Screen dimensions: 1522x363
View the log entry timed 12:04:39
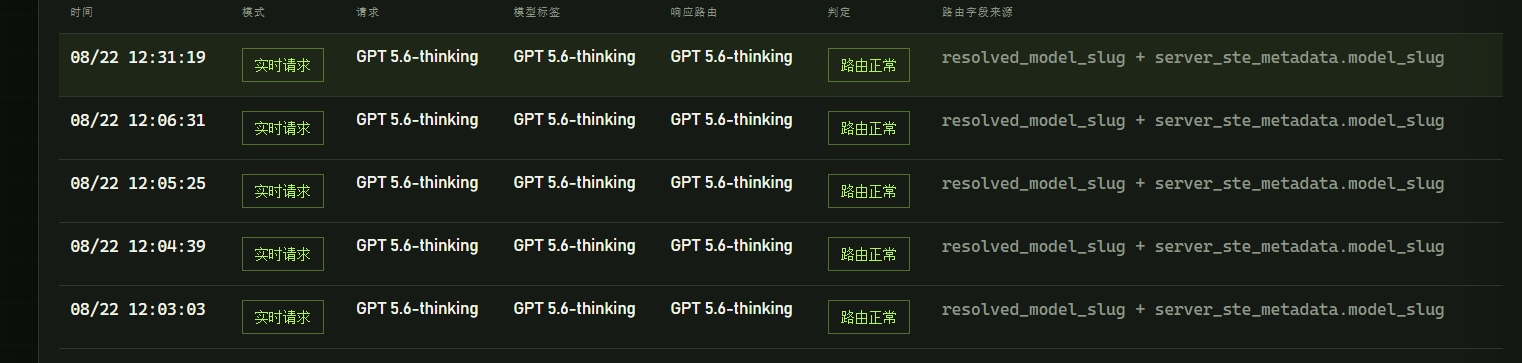(780, 254)
